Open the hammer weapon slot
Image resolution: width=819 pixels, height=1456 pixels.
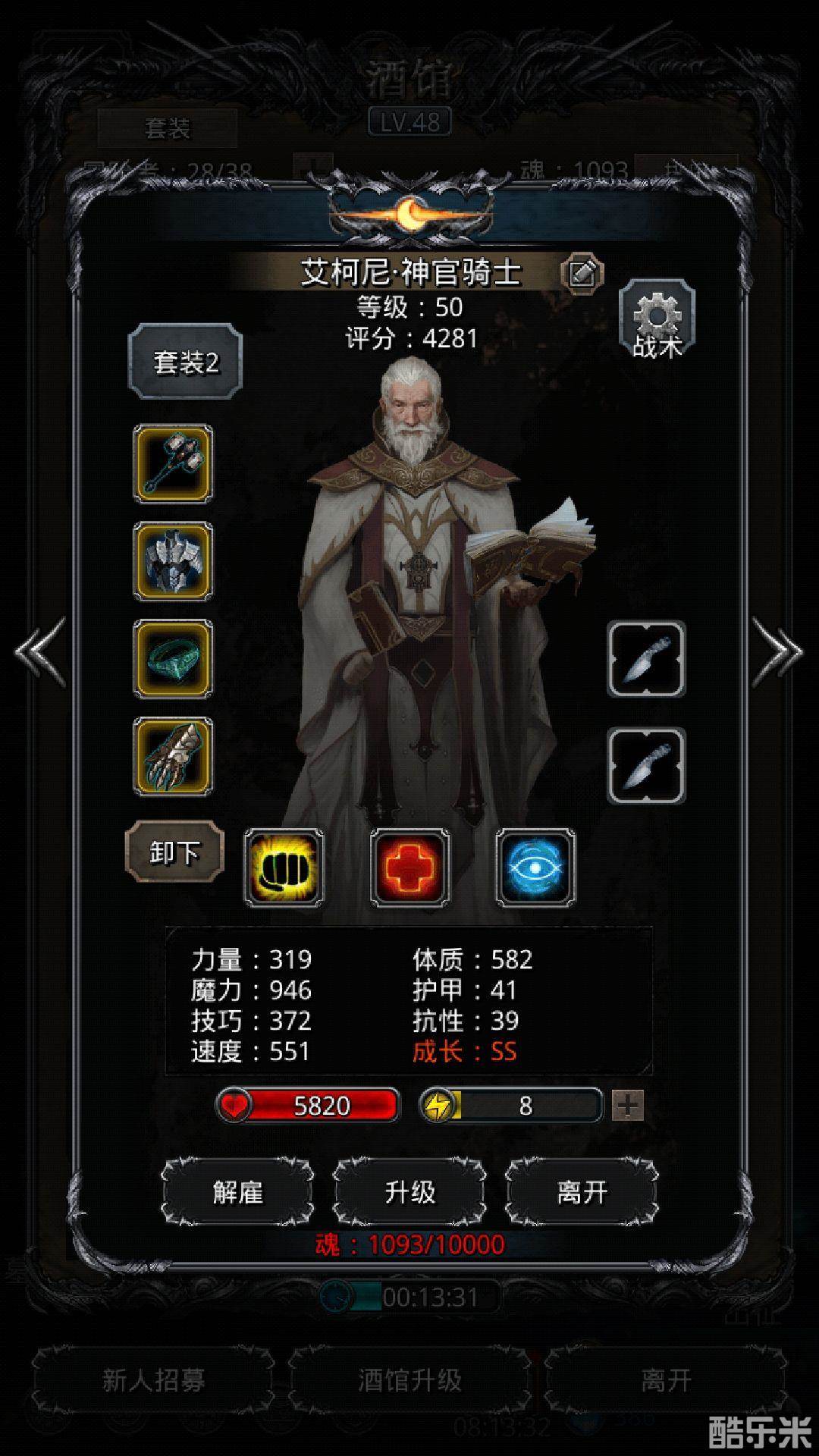(x=173, y=463)
